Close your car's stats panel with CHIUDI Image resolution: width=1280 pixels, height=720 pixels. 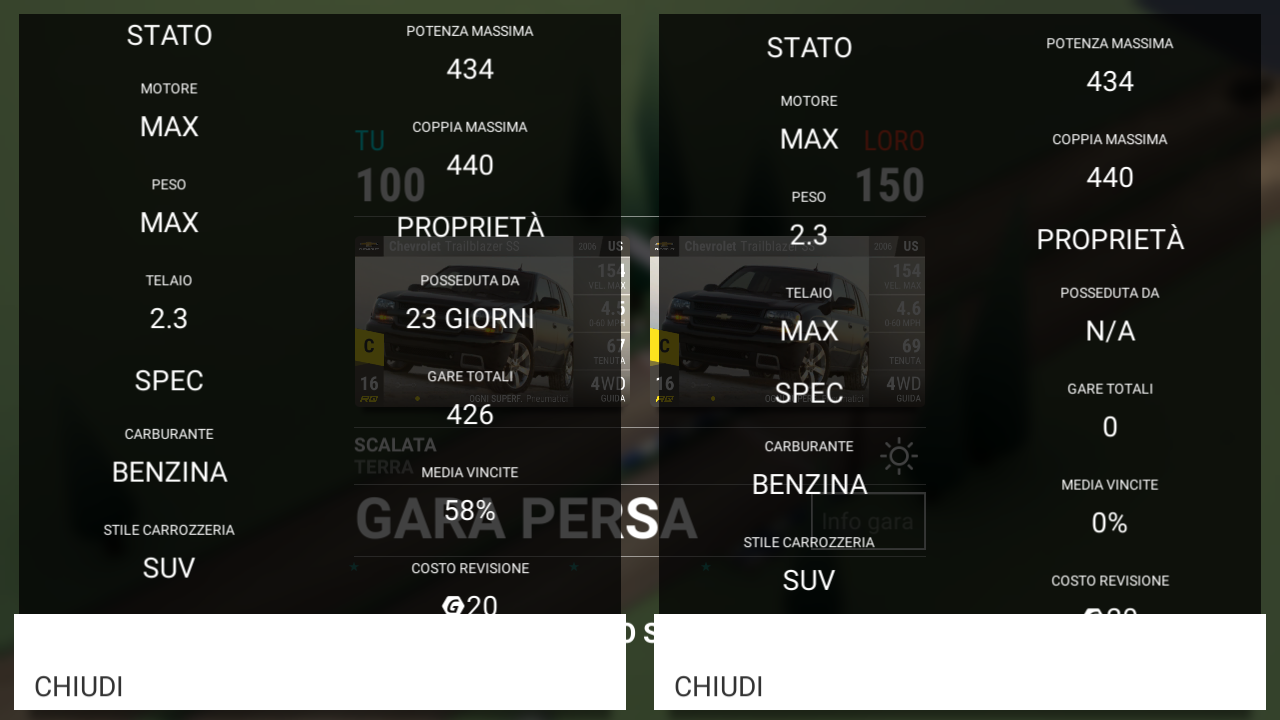(x=79, y=686)
